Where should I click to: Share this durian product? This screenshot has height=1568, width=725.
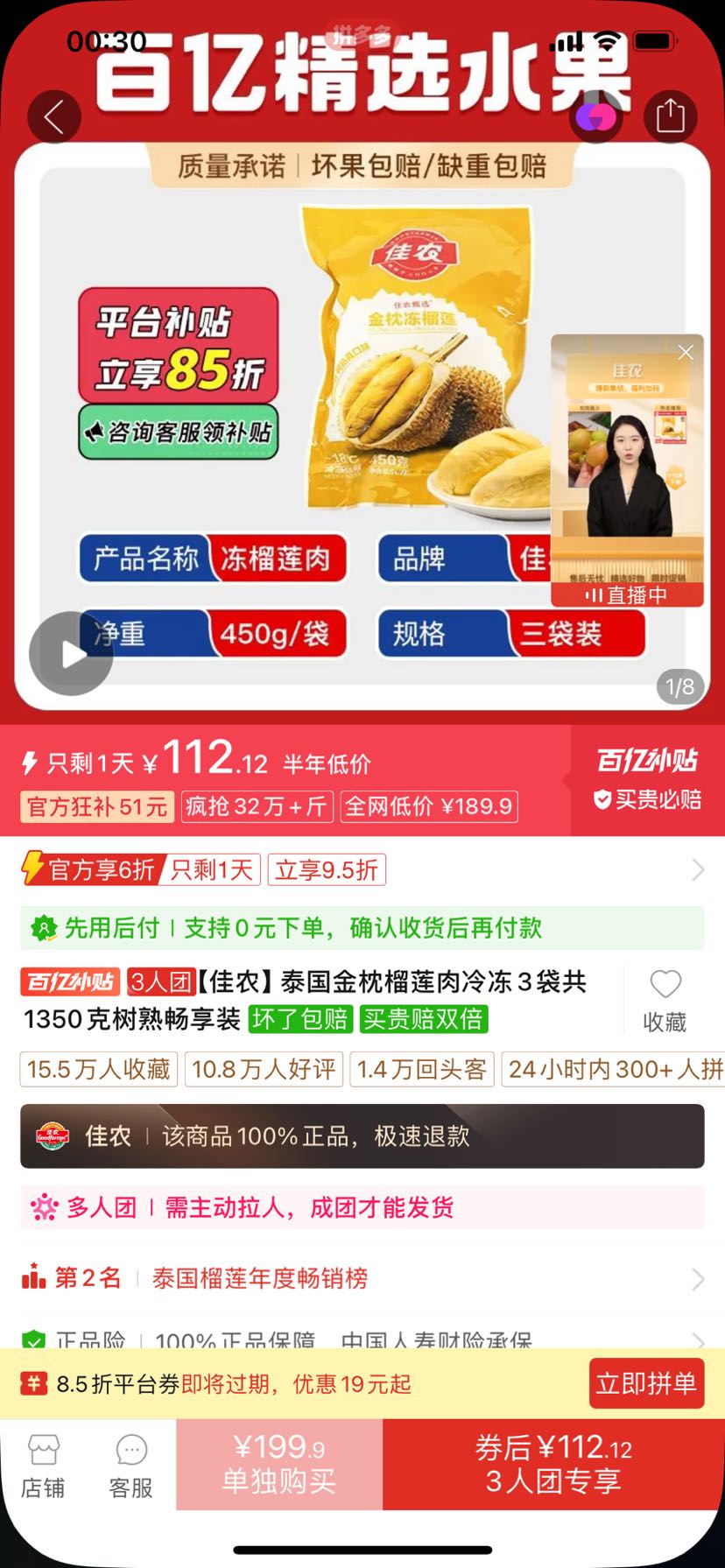671,116
